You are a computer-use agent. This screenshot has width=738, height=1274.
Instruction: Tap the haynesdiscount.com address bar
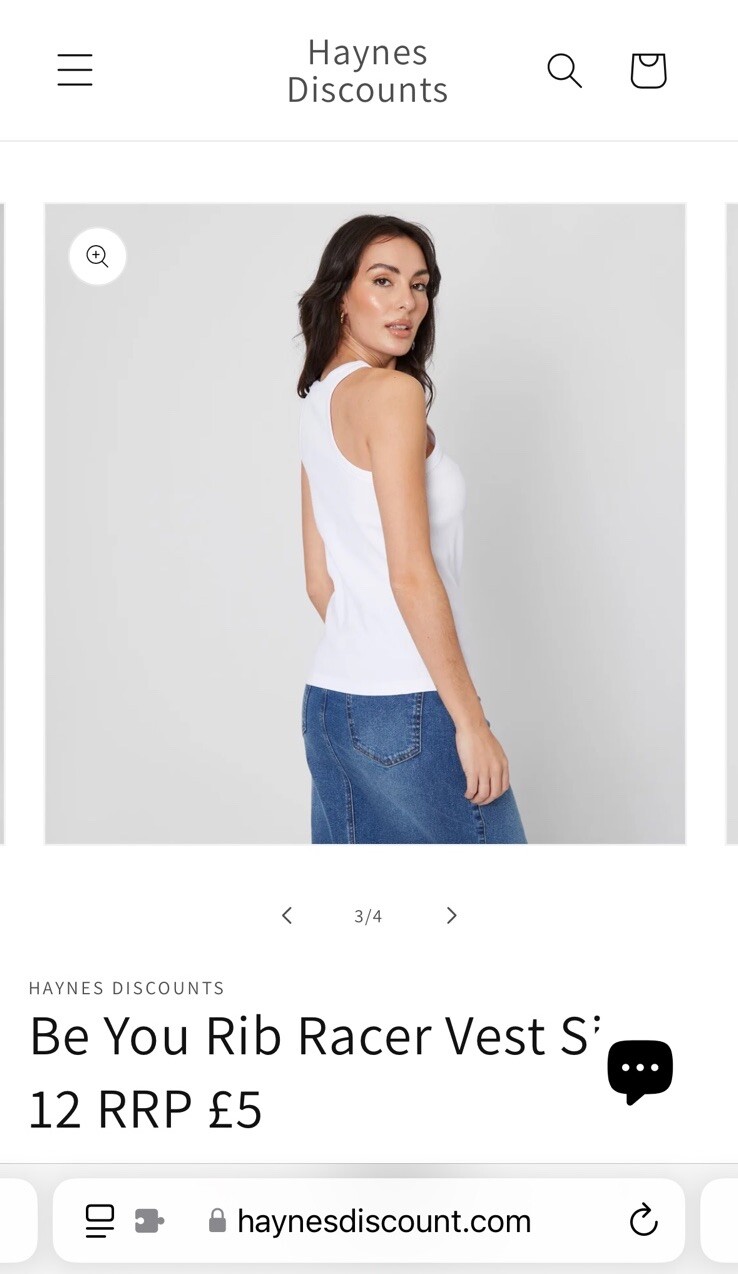(x=384, y=1221)
